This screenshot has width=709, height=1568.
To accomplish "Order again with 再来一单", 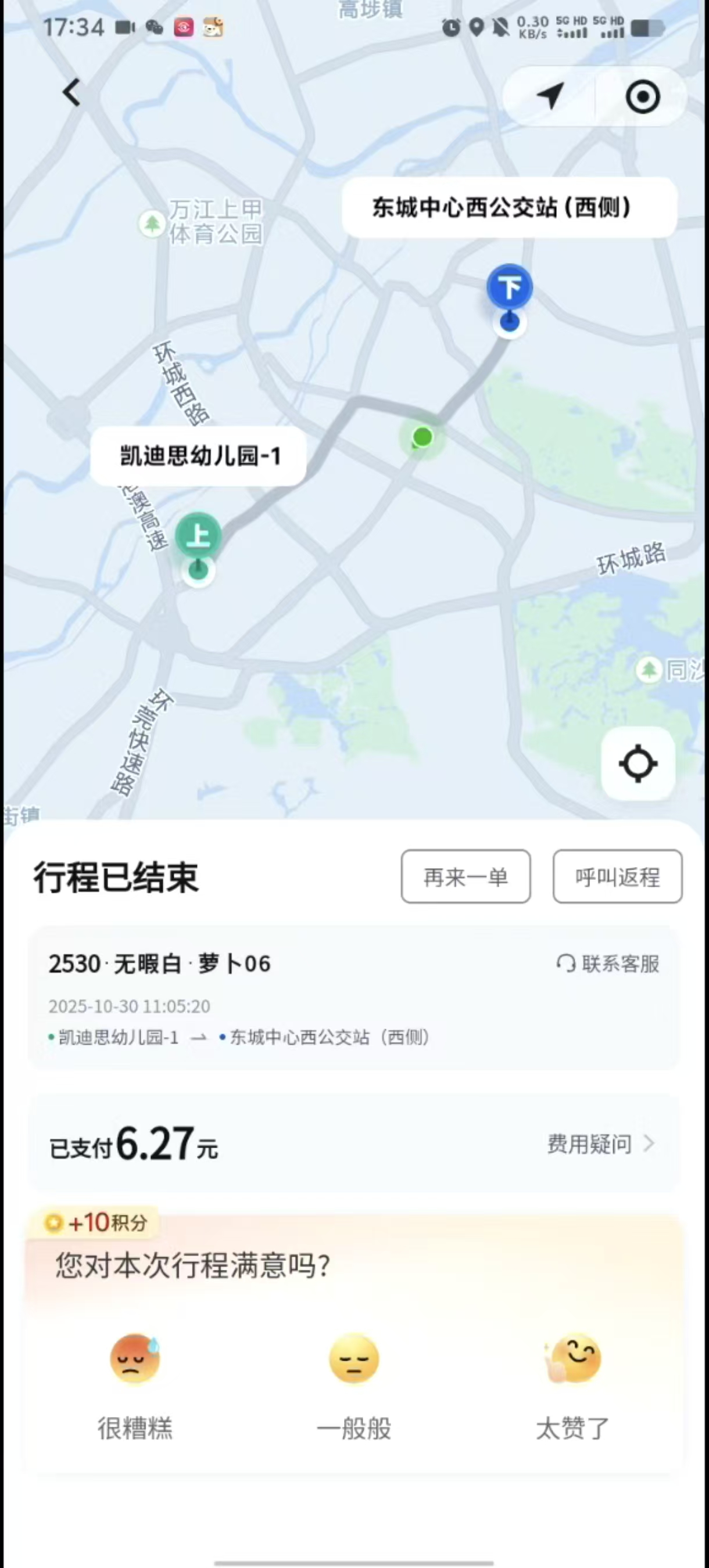I will (x=465, y=877).
